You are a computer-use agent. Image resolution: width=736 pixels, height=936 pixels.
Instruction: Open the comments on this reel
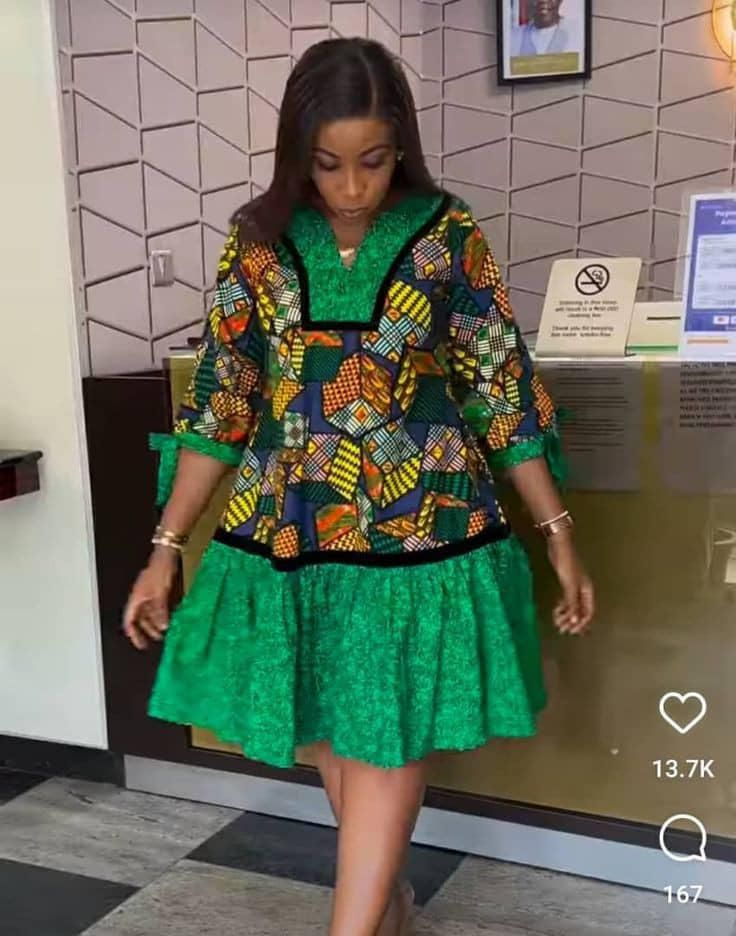pyautogui.click(x=683, y=837)
